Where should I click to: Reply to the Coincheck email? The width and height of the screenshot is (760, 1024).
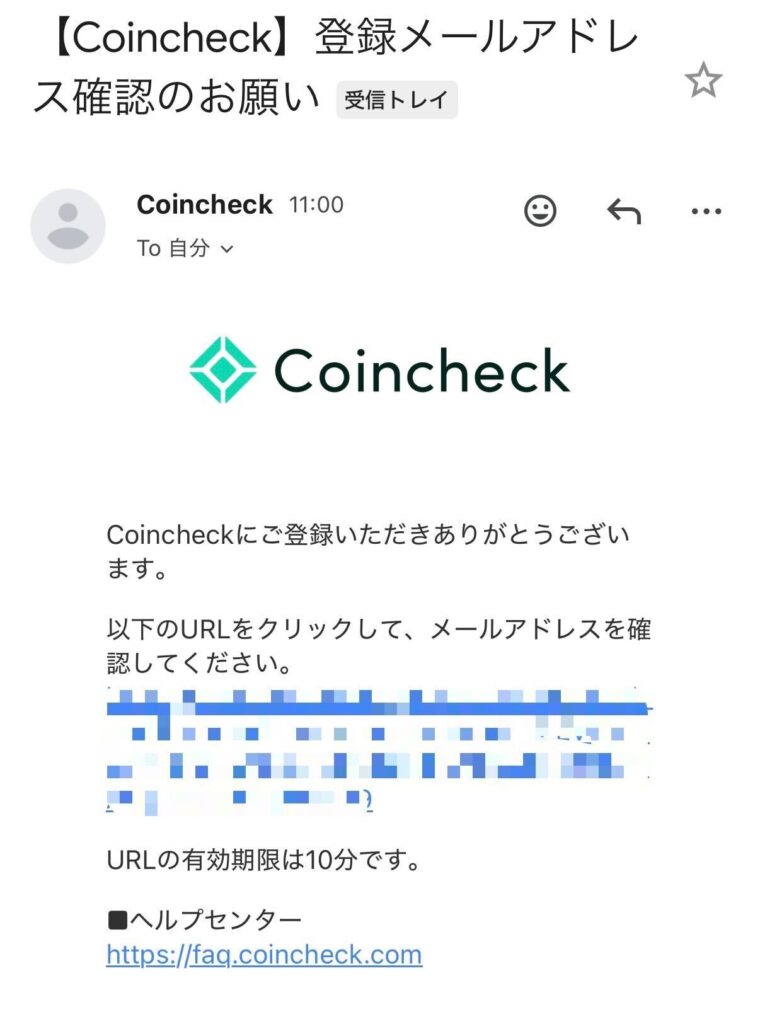(x=624, y=210)
